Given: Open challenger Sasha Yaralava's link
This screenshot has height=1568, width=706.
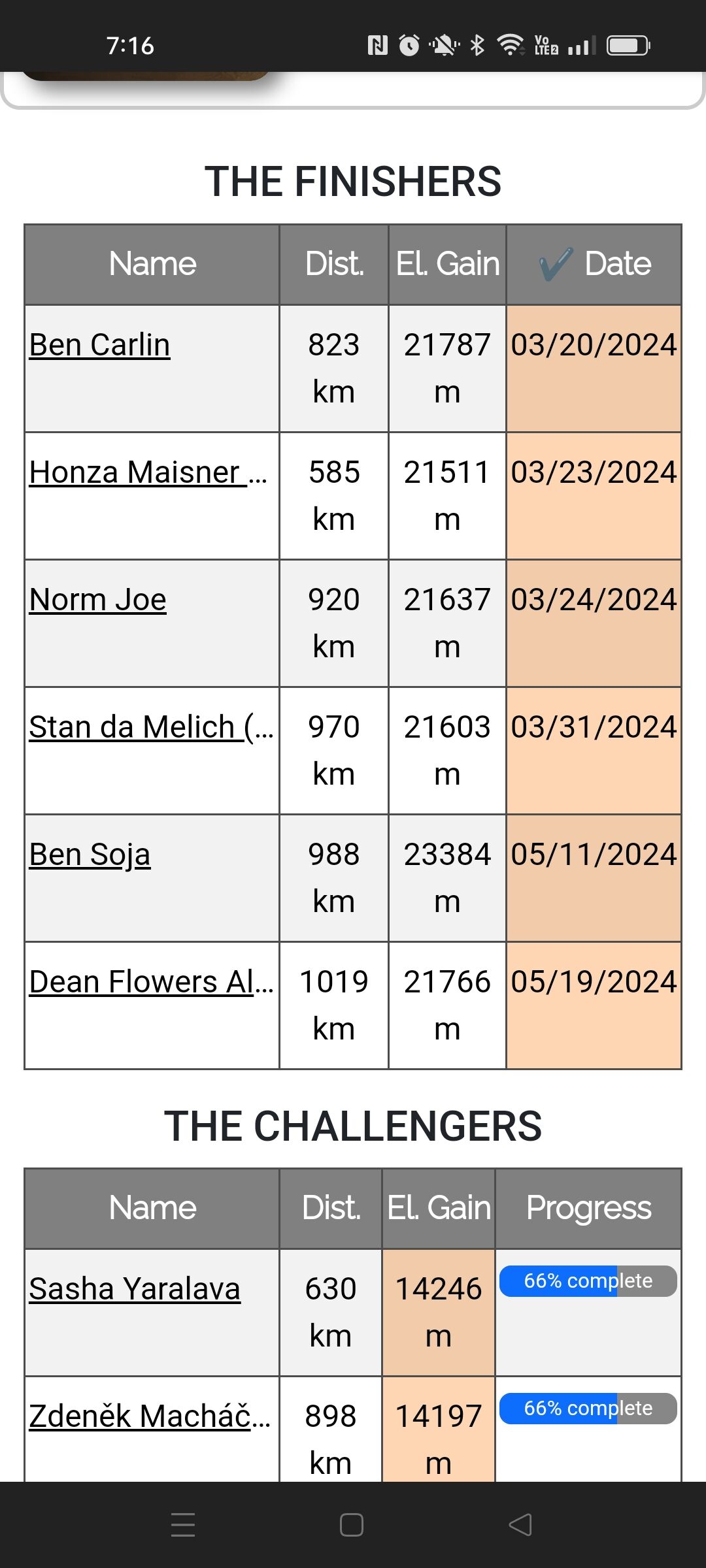Looking at the screenshot, I should 135,1289.
